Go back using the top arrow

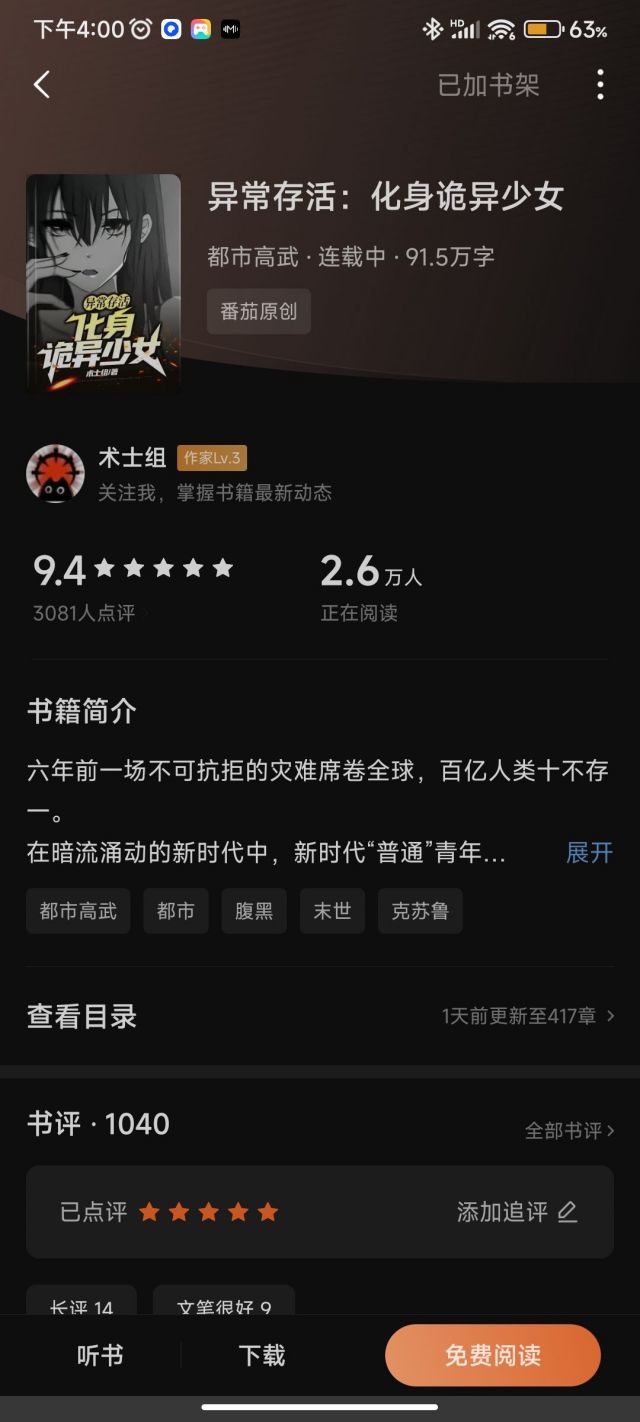(42, 85)
